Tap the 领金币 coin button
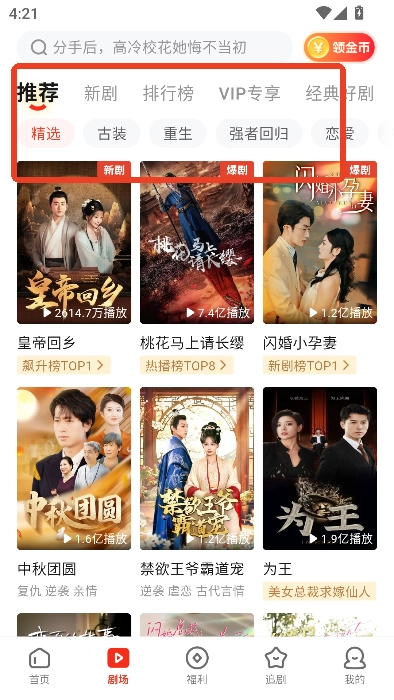 click(340, 47)
